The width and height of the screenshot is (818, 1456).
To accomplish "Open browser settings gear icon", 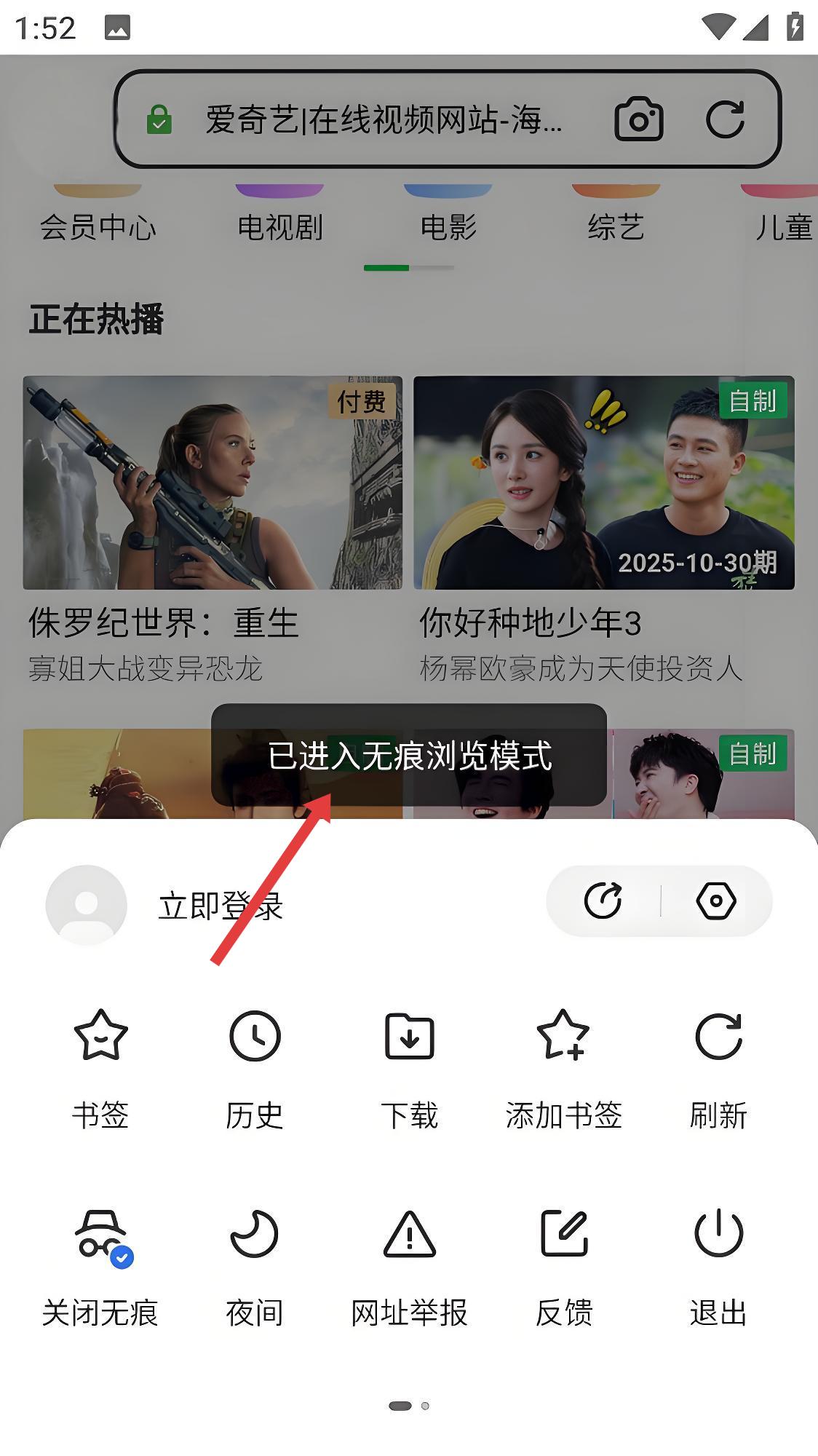I will [x=717, y=901].
